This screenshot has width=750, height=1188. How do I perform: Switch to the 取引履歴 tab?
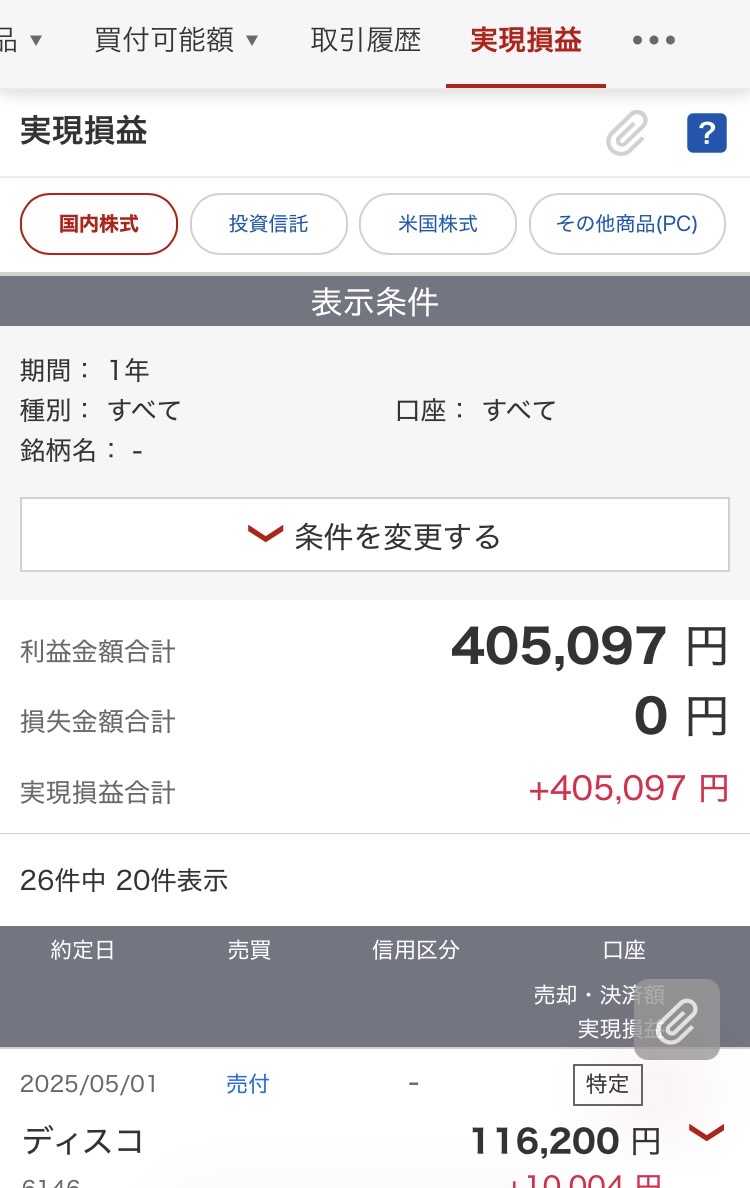point(365,40)
